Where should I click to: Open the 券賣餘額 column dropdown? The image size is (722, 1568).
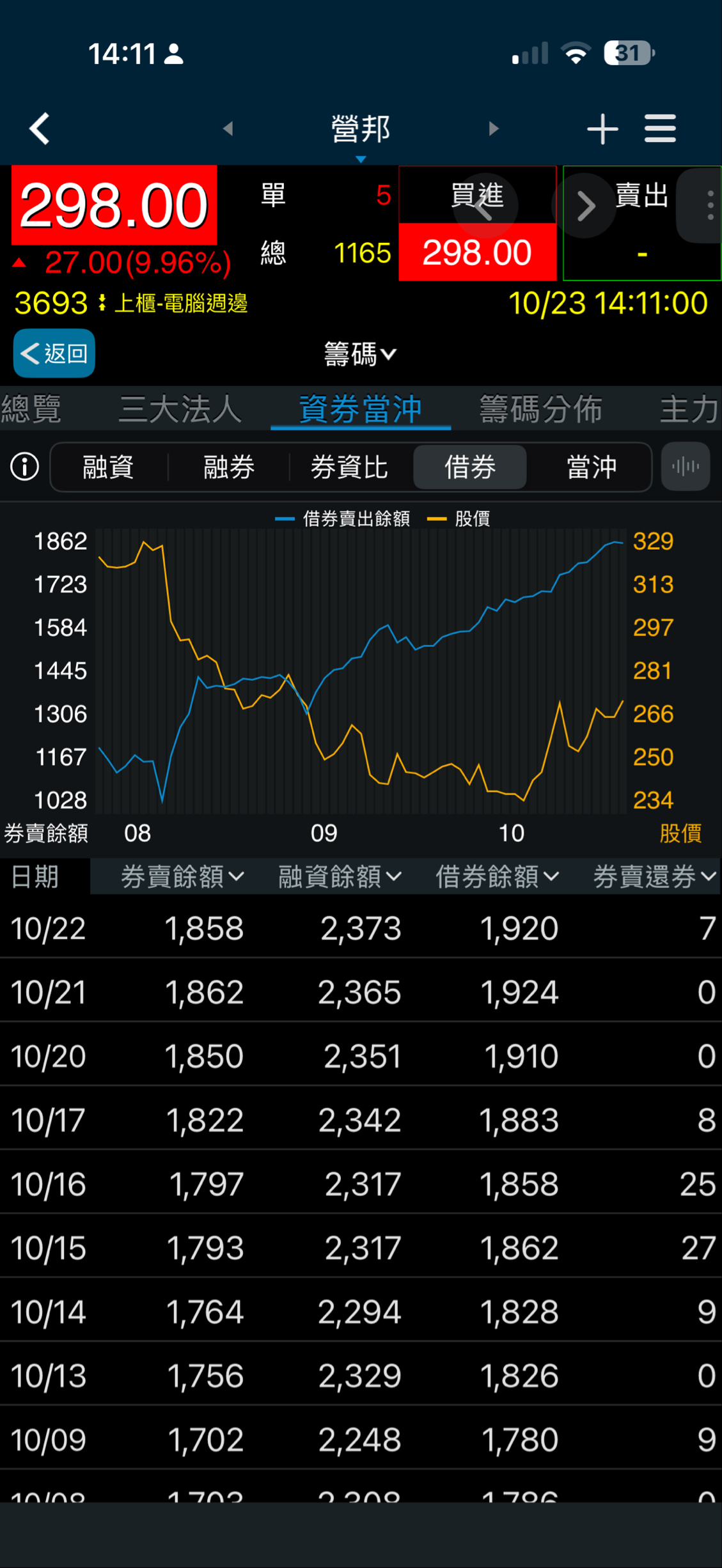(x=182, y=876)
